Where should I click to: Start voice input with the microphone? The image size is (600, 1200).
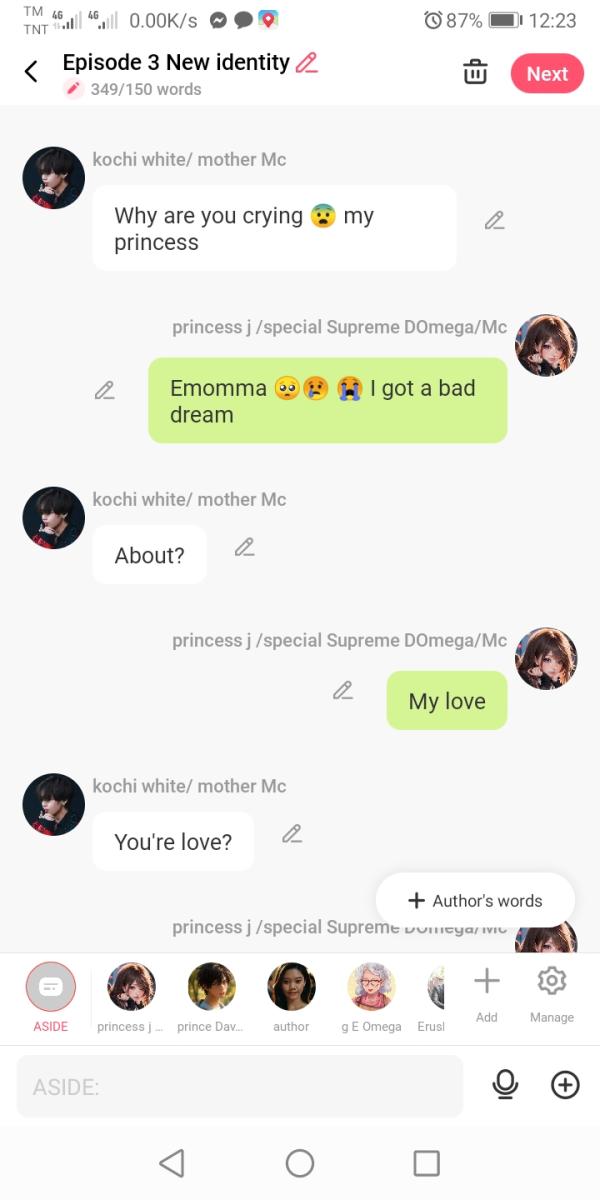[x=506, y=1085]
